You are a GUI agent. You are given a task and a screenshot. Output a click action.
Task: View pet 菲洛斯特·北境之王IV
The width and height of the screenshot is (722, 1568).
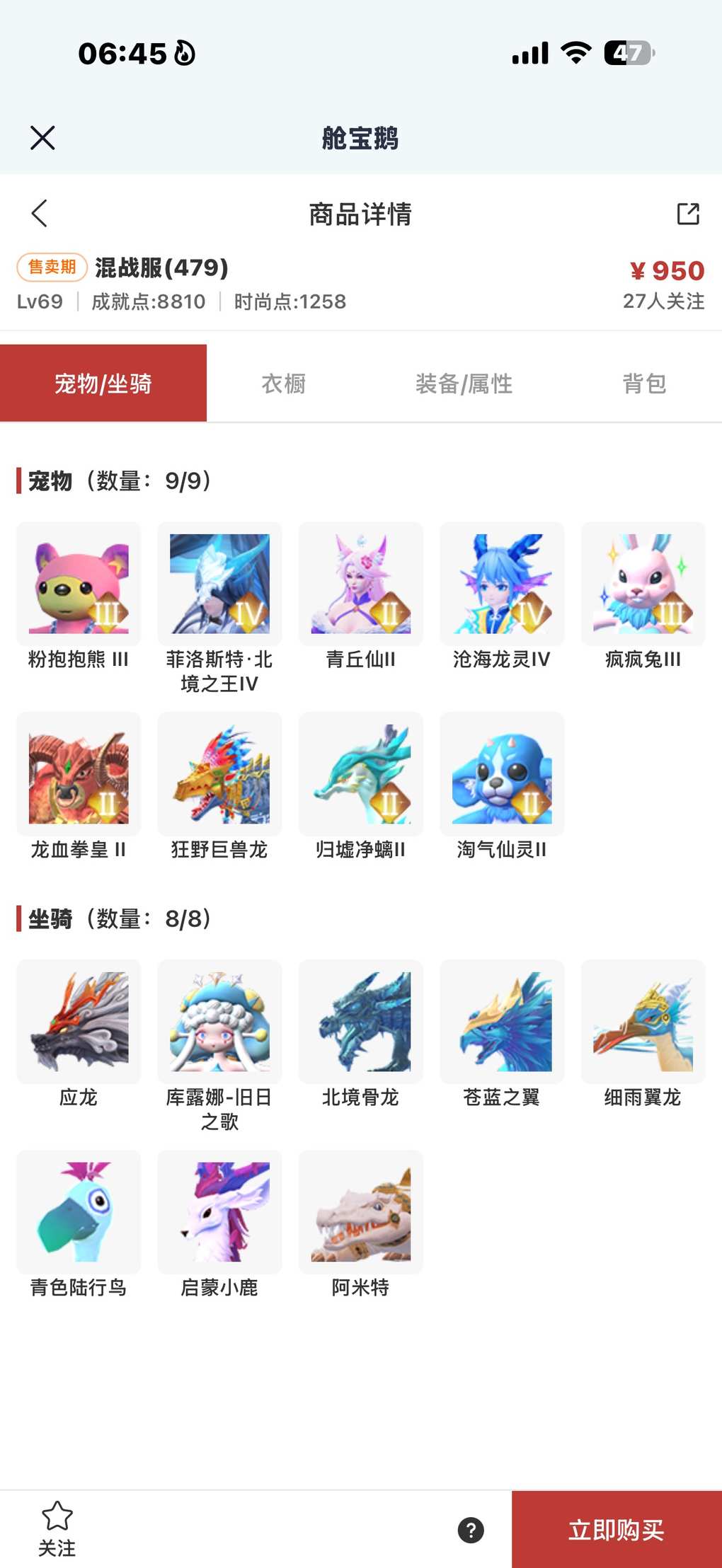point(219,584)
